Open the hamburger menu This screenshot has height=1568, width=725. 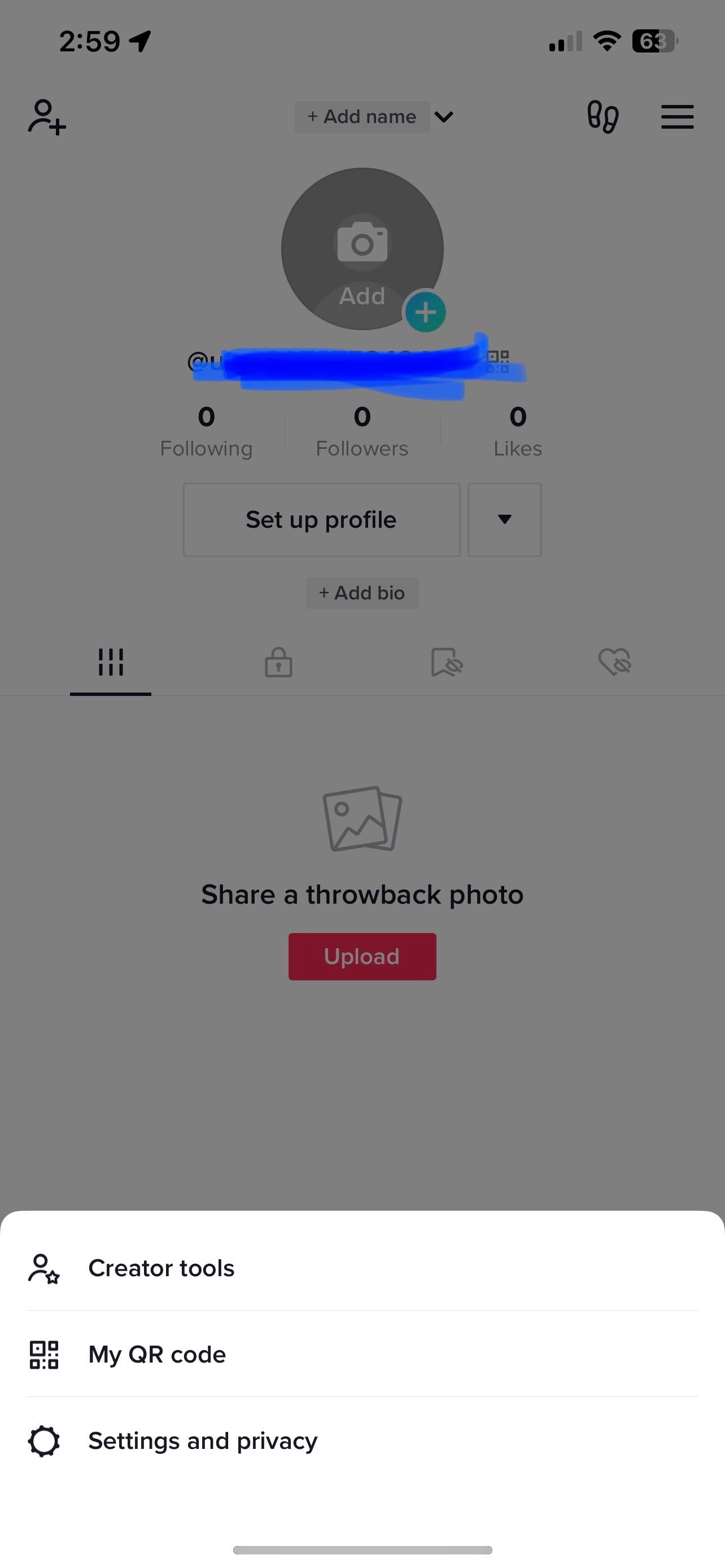(677, 116)
